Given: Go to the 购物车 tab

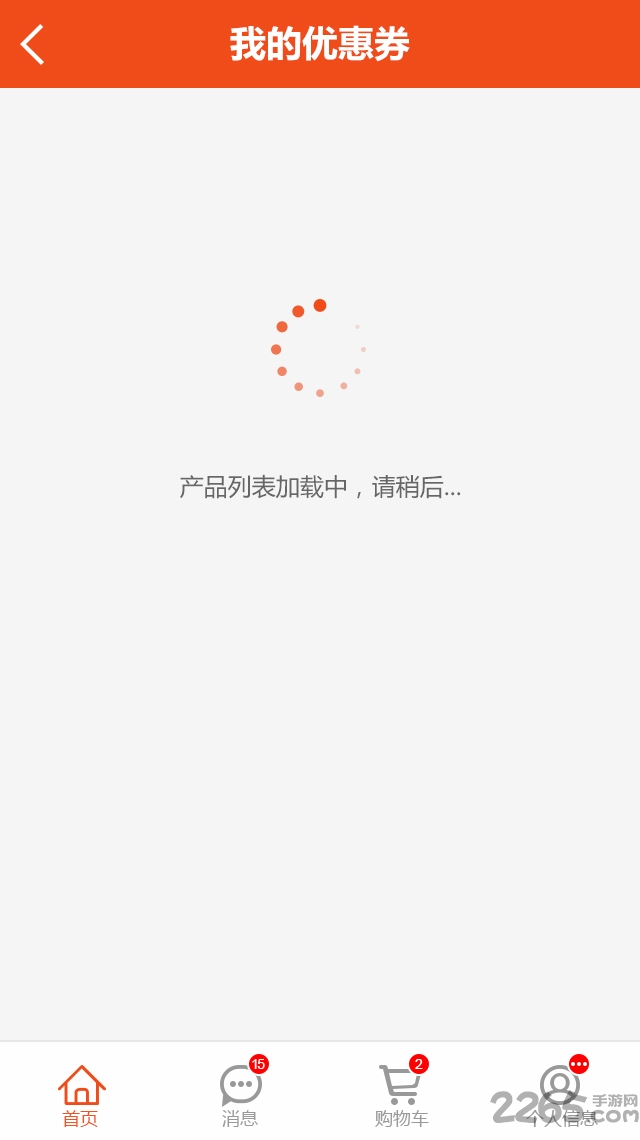Looking at the screenshot, I should click(x=400, y=1094).
